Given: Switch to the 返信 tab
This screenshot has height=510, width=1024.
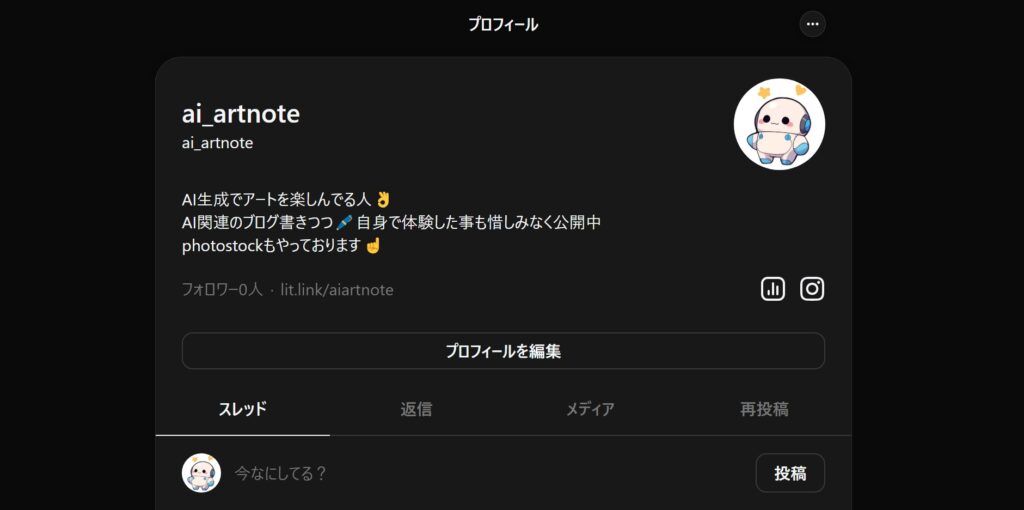Looking at the screenshot, I should (416, 409).
